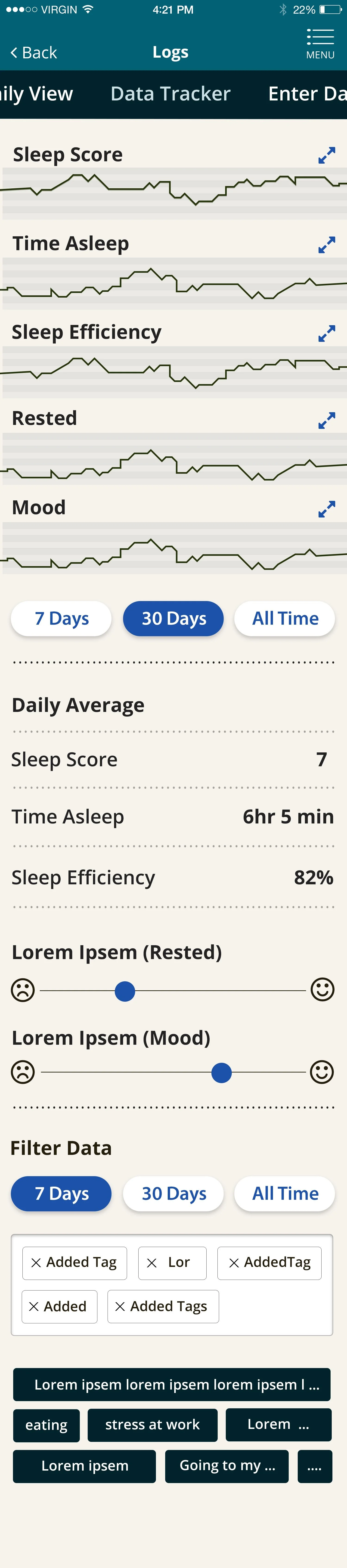Select All Time for the charts range
Viewport: 347px width, 1568px height.
click(x=285, y=618)
